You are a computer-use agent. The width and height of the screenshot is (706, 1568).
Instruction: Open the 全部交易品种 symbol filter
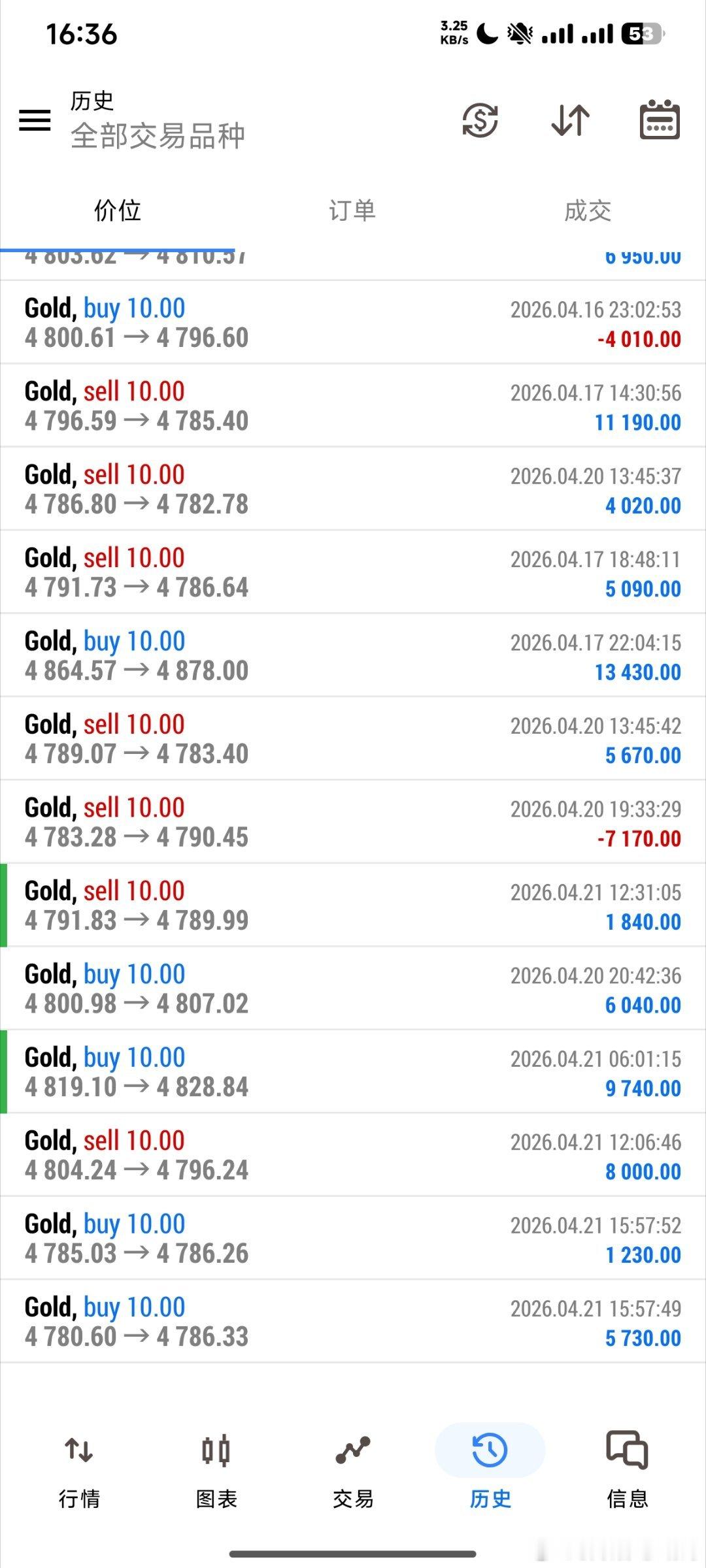click(x=158, y=136)
